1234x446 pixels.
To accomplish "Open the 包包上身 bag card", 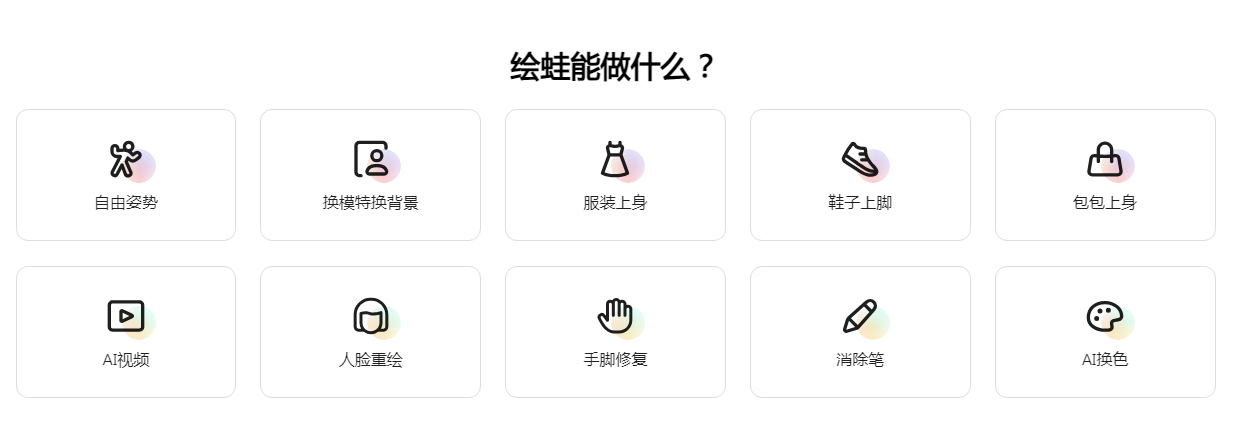I will click(1105, 175).
